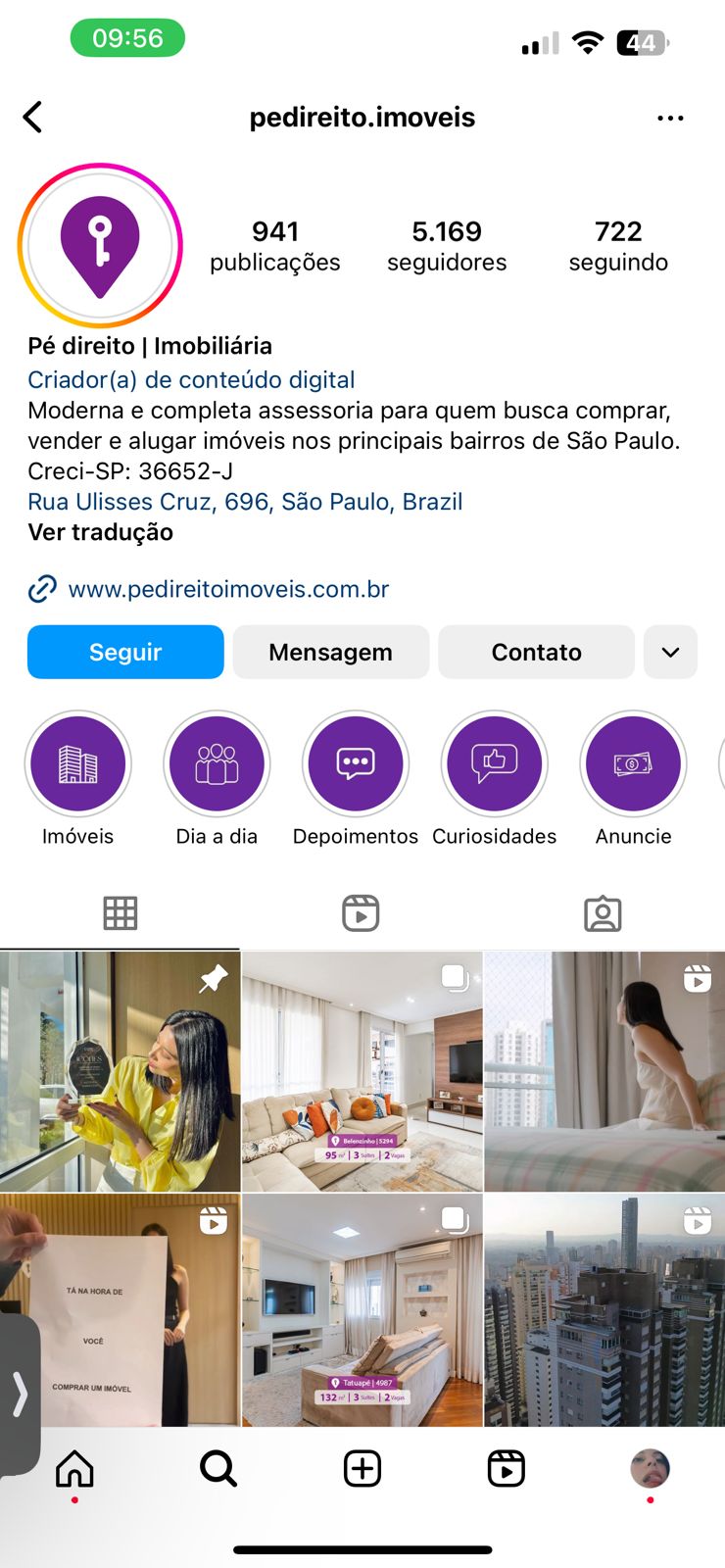Open the pinned post with the yellow blouse
This screenshot has height=1568, width=725.
click(x=120, y=1071)
